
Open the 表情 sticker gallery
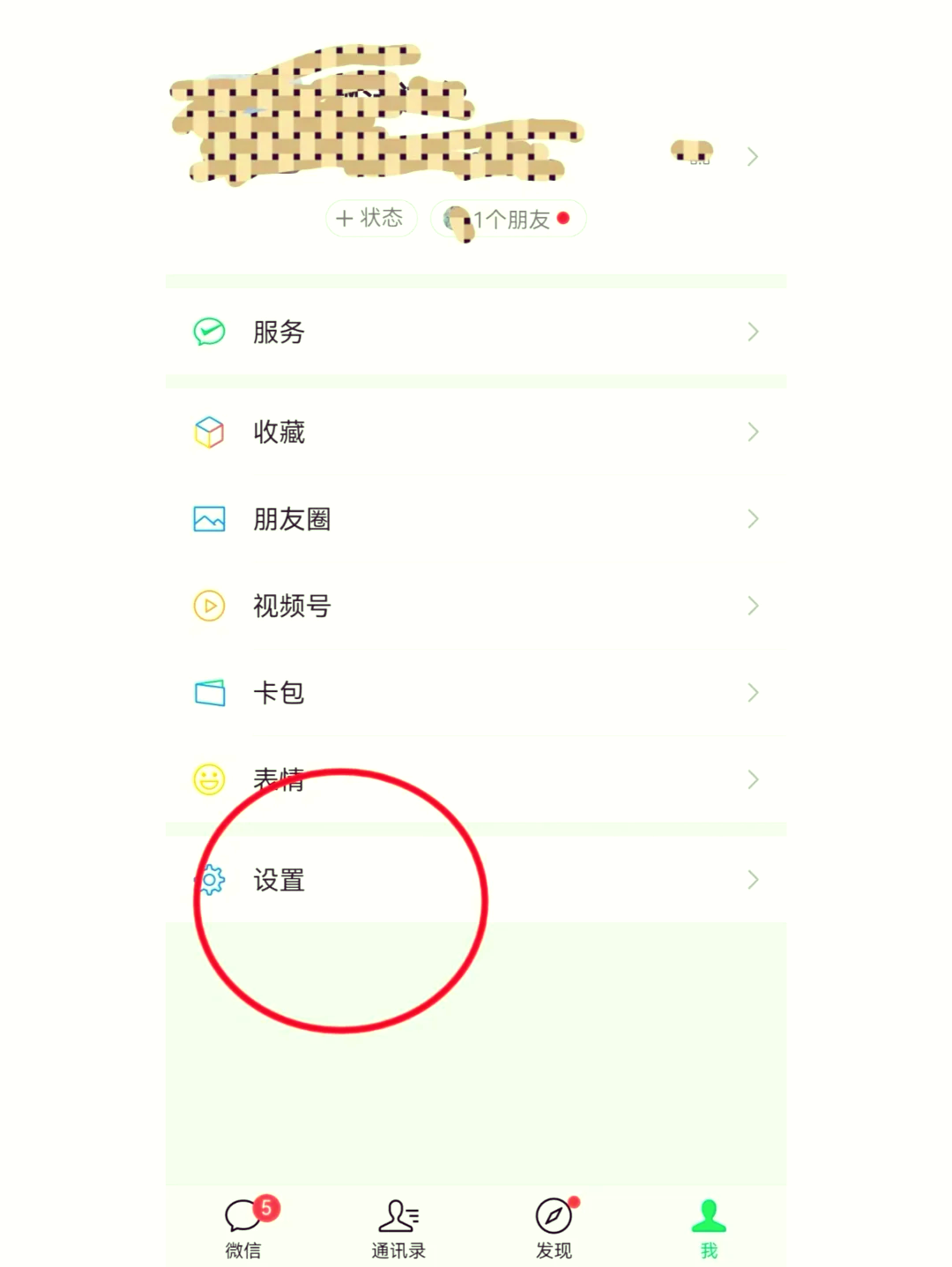coord(474,779)
